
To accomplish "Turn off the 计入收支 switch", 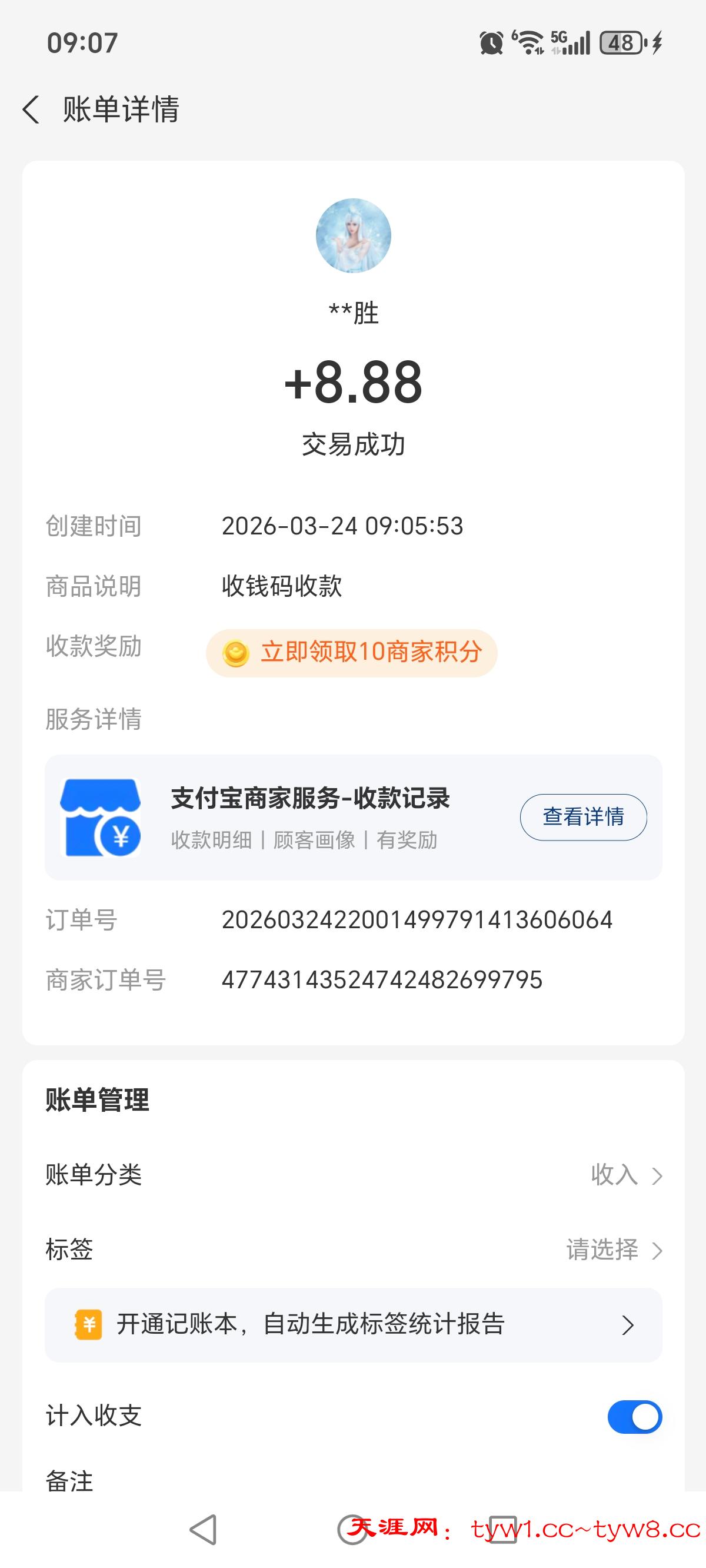I will click(634, 1416).
